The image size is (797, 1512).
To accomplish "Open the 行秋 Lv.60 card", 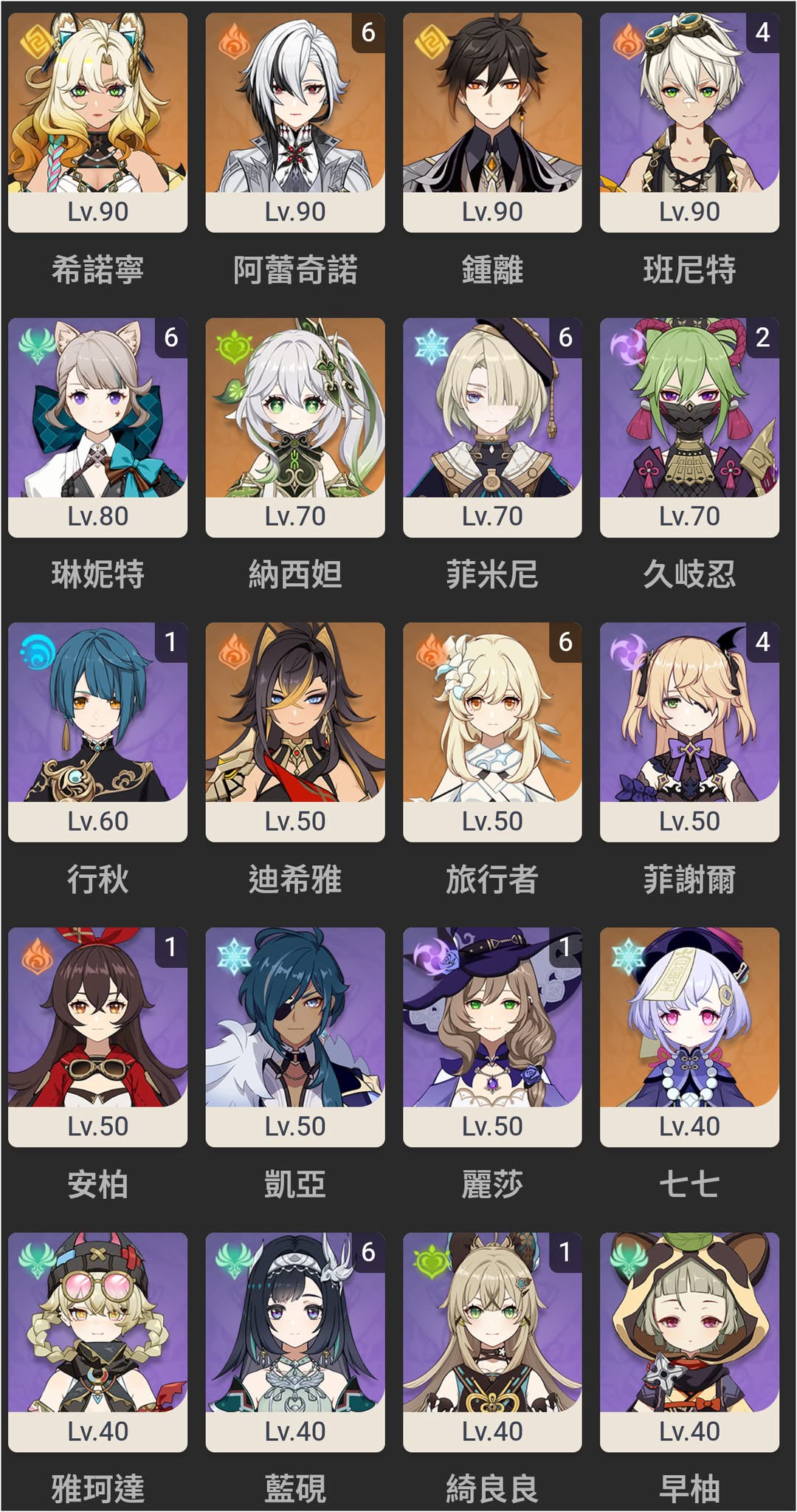I will (97, 732).
